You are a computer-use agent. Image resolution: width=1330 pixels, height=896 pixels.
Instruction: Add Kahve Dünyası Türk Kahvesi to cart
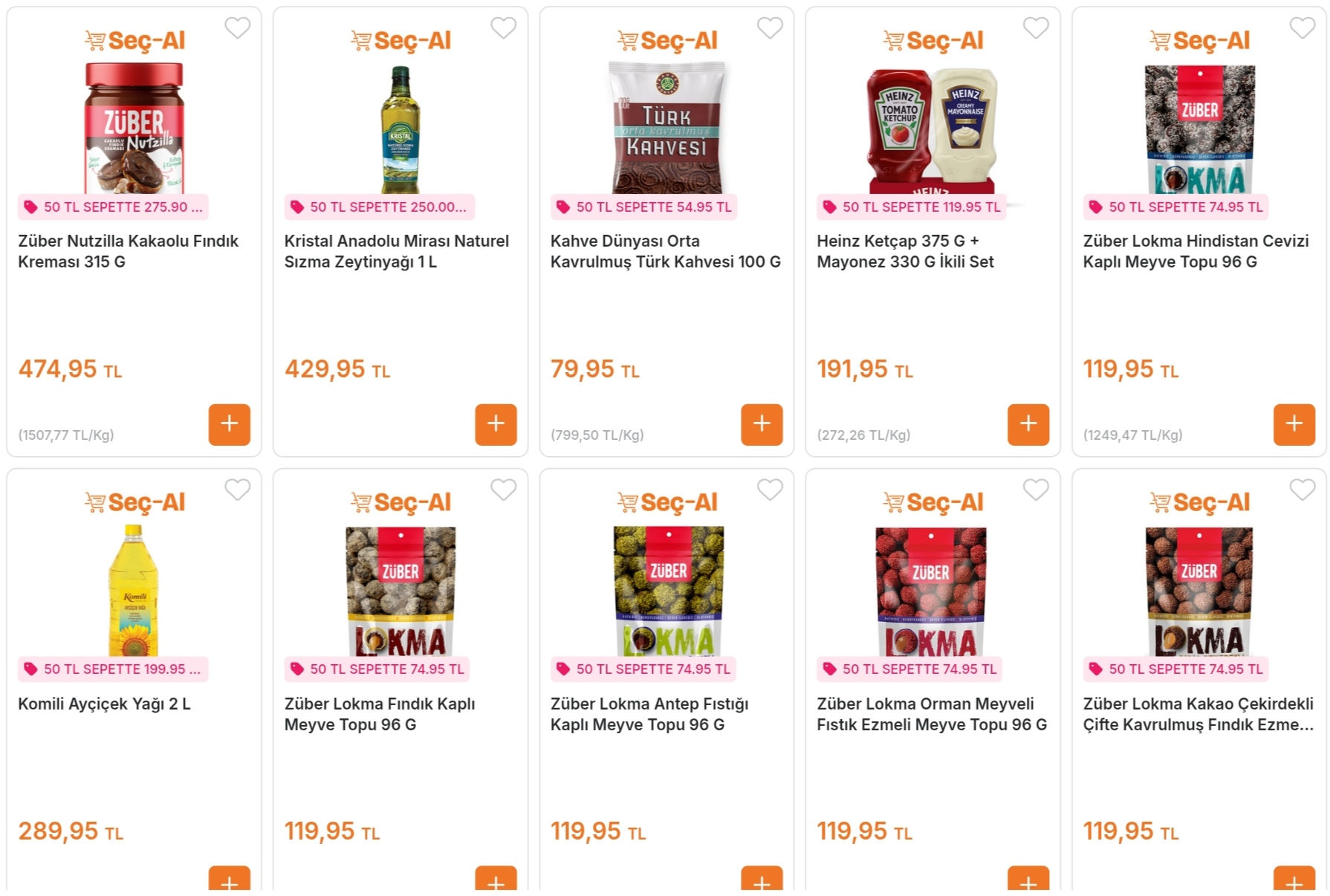[762, 424]
